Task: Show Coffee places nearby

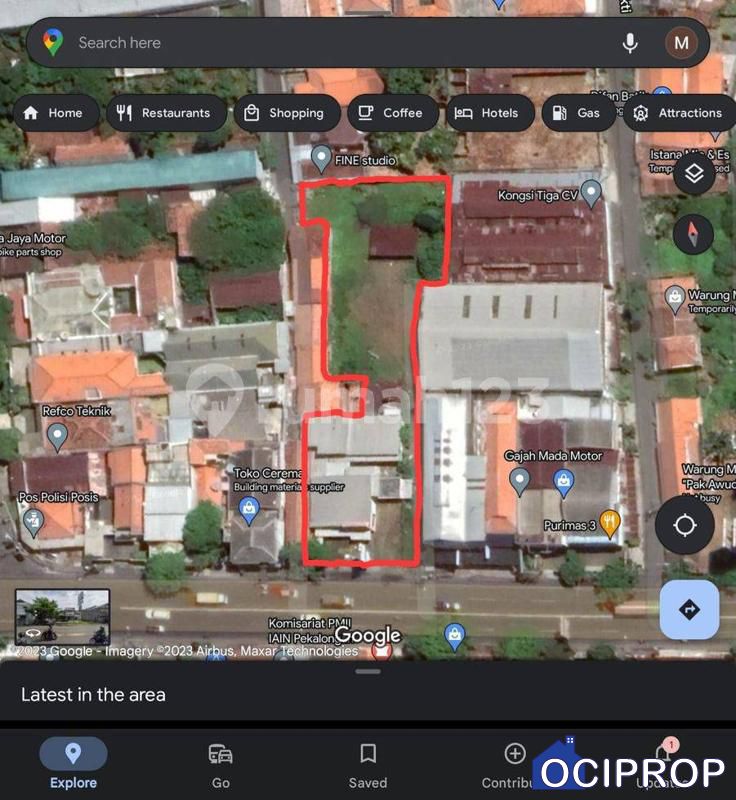Action: point(391,113)
